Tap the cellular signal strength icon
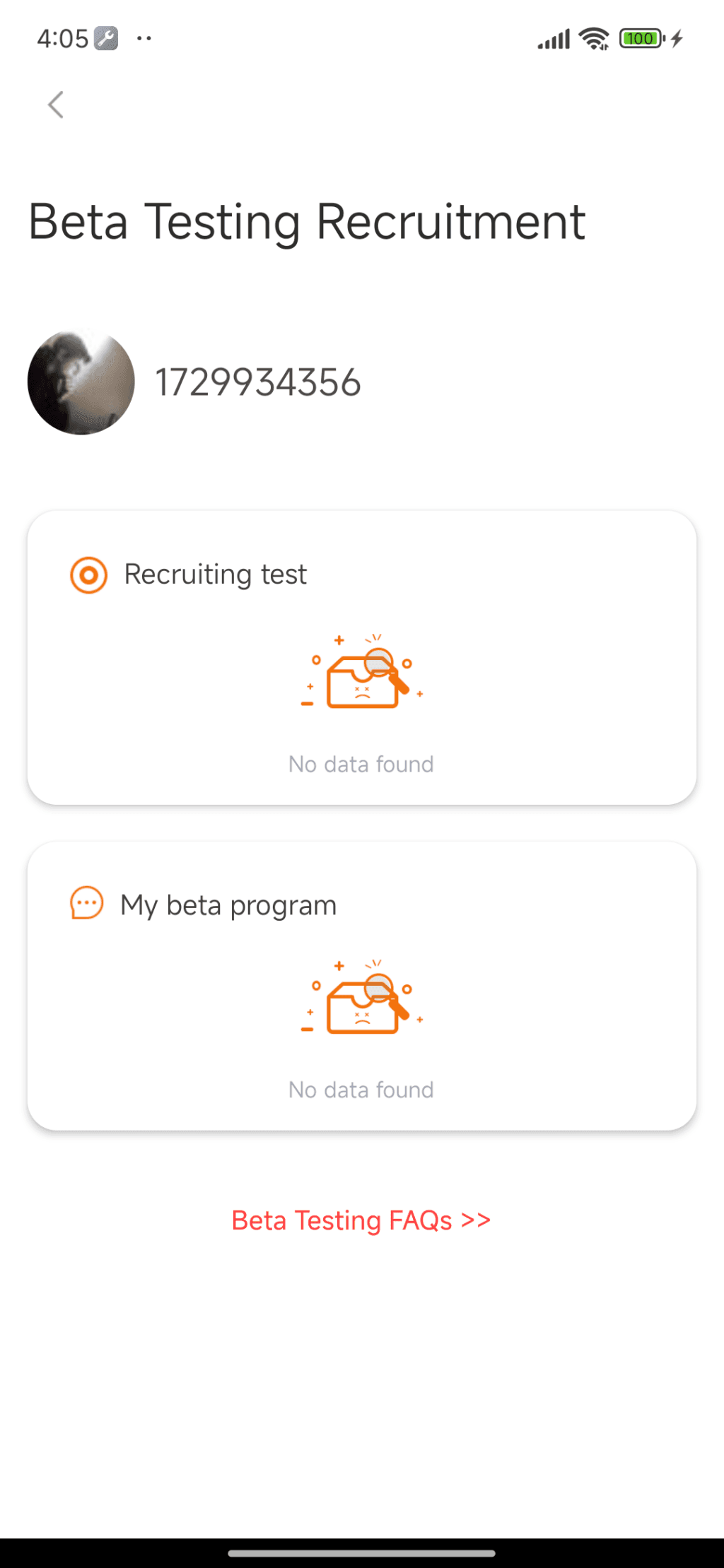This screenshot has width=724, height=1568. [x=555, y=40]
